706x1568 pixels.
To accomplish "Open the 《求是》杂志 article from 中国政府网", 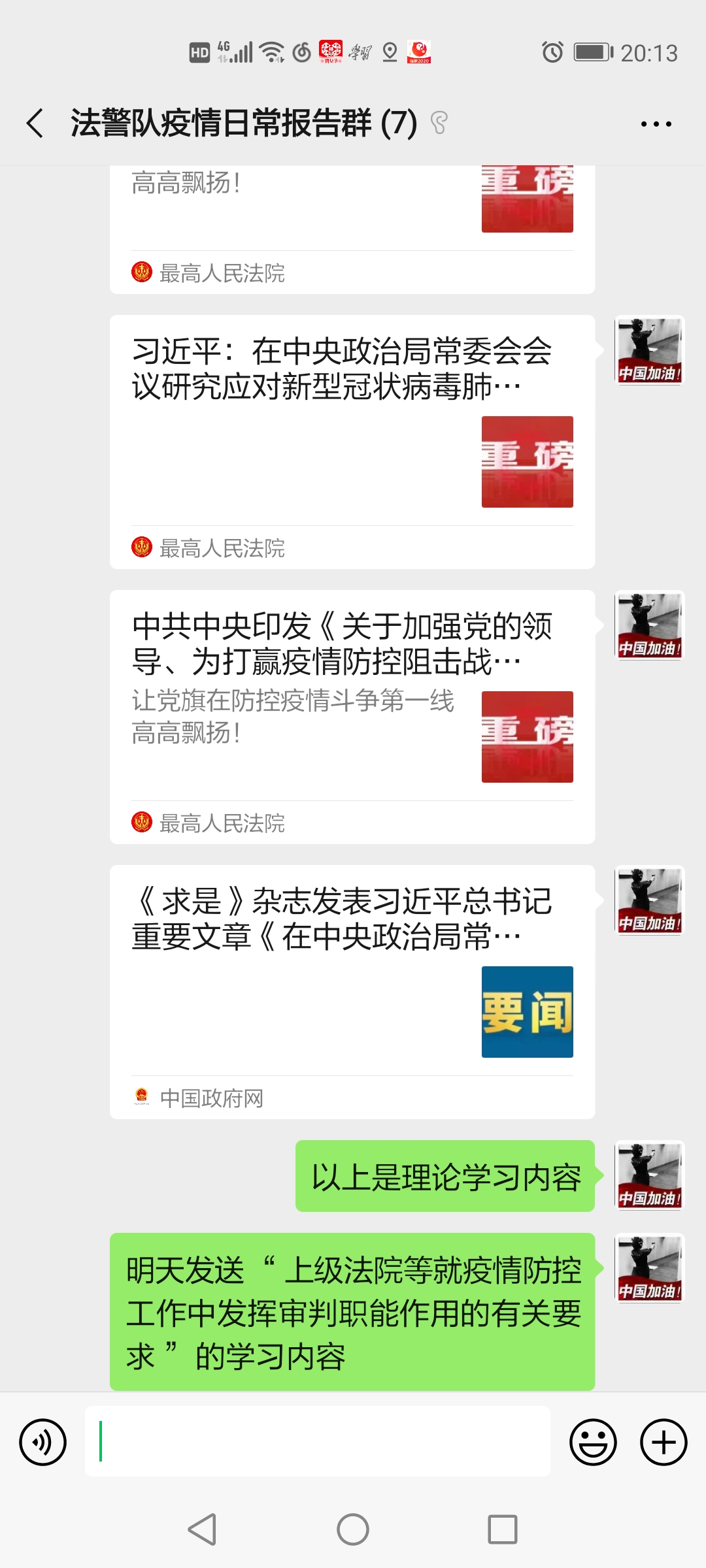I will [352, 992].
